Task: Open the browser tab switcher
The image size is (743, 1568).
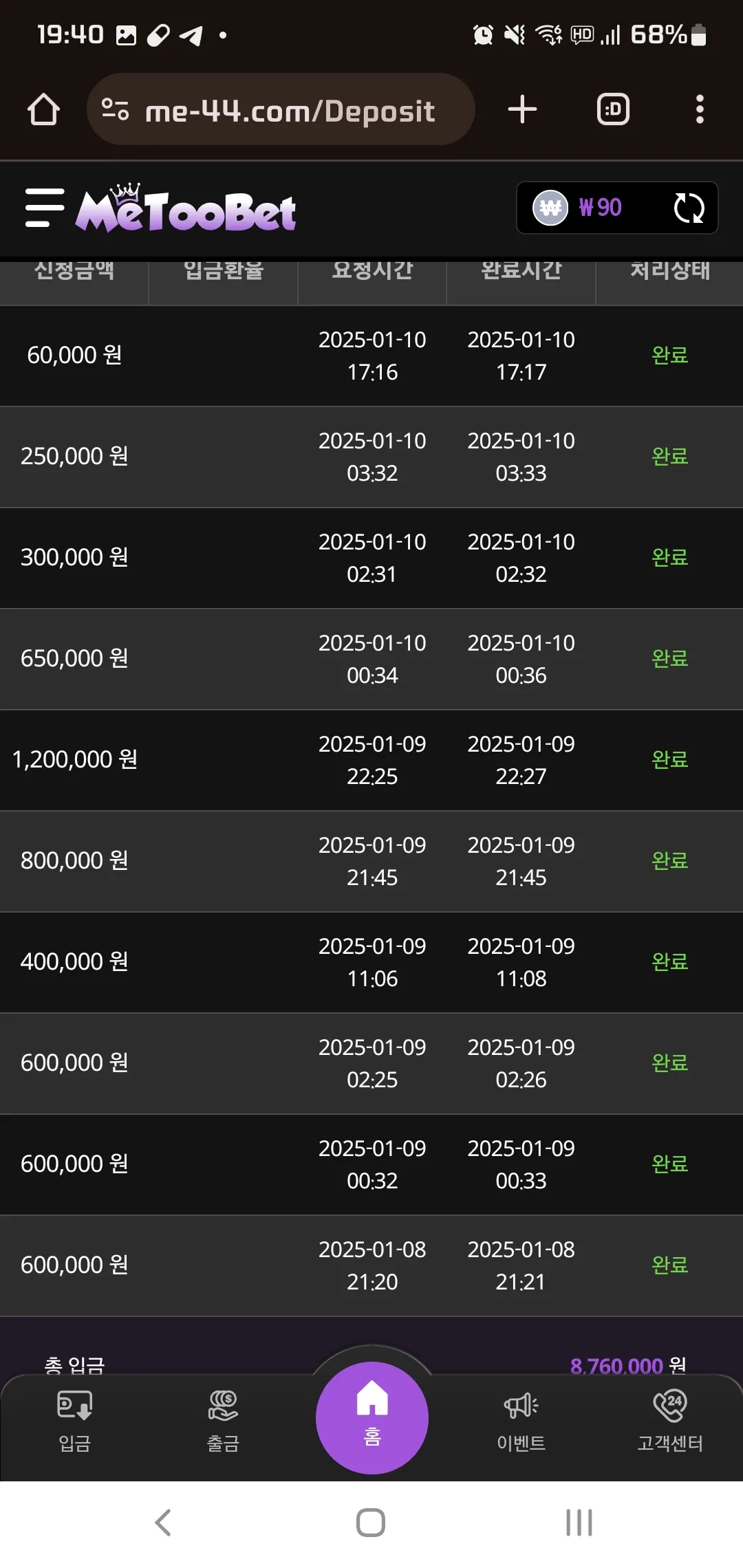Action: tap(613, 109)
